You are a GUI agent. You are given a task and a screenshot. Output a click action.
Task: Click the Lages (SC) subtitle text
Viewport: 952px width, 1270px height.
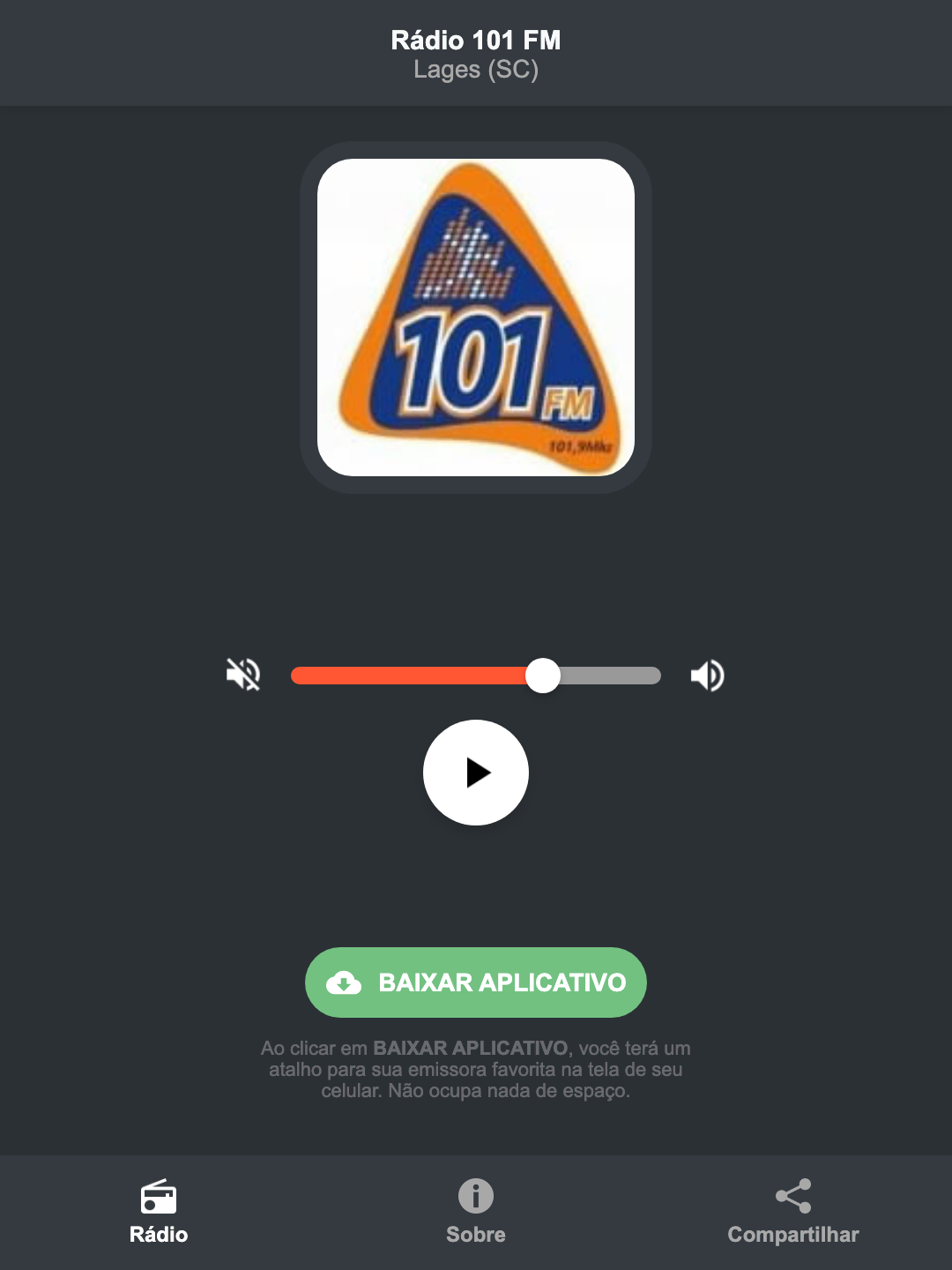click(x=476, y=71)
